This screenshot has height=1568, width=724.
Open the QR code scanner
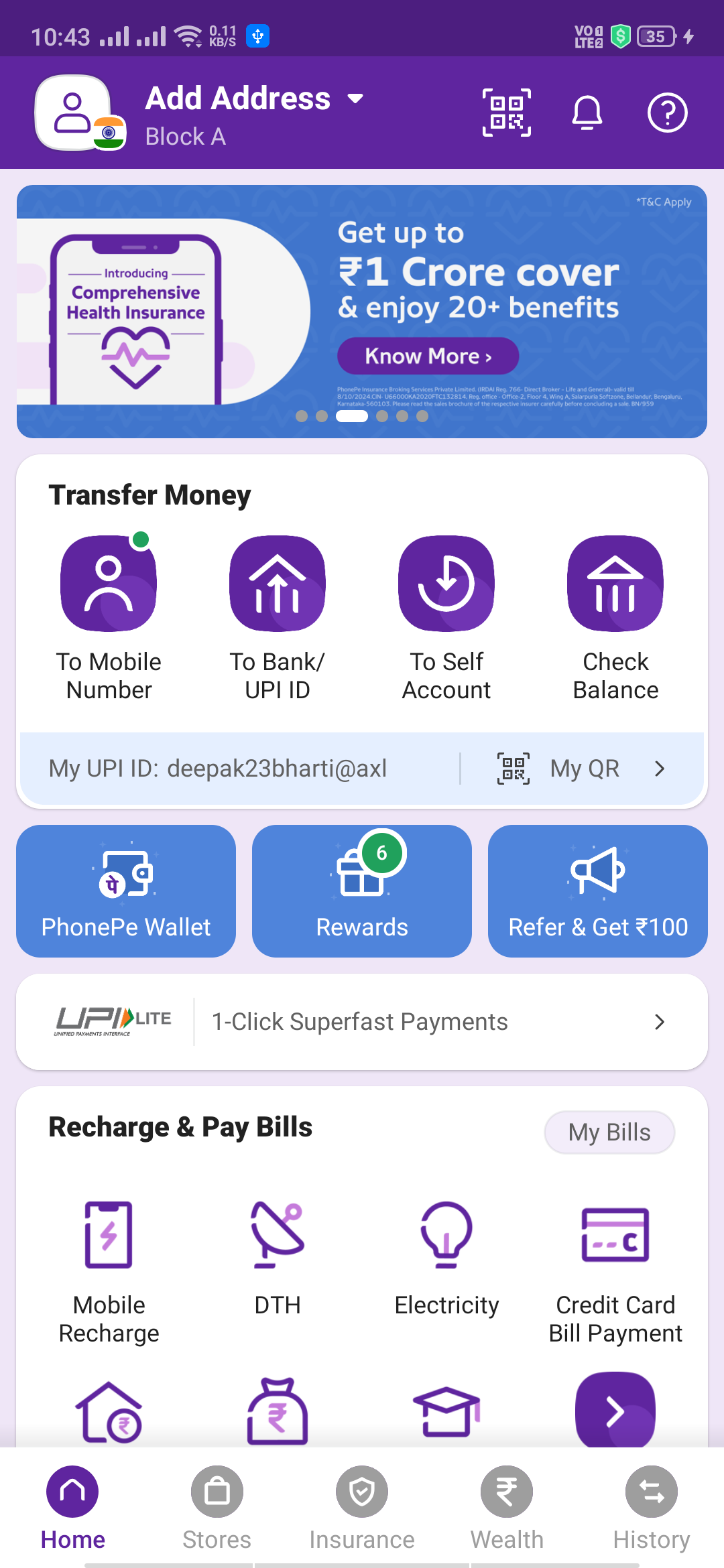[507, 113]
